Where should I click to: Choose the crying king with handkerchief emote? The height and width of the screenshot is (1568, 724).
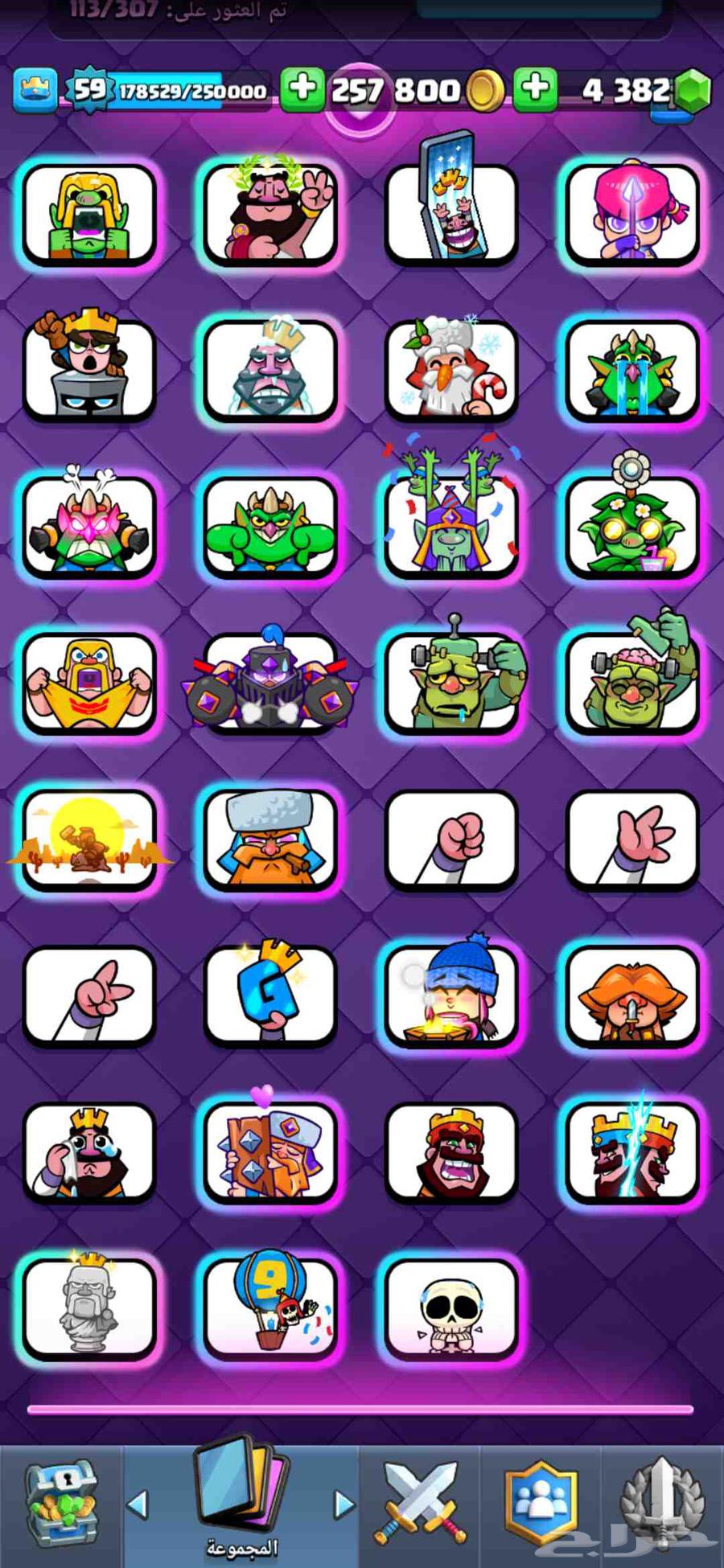coord(88,1151)
